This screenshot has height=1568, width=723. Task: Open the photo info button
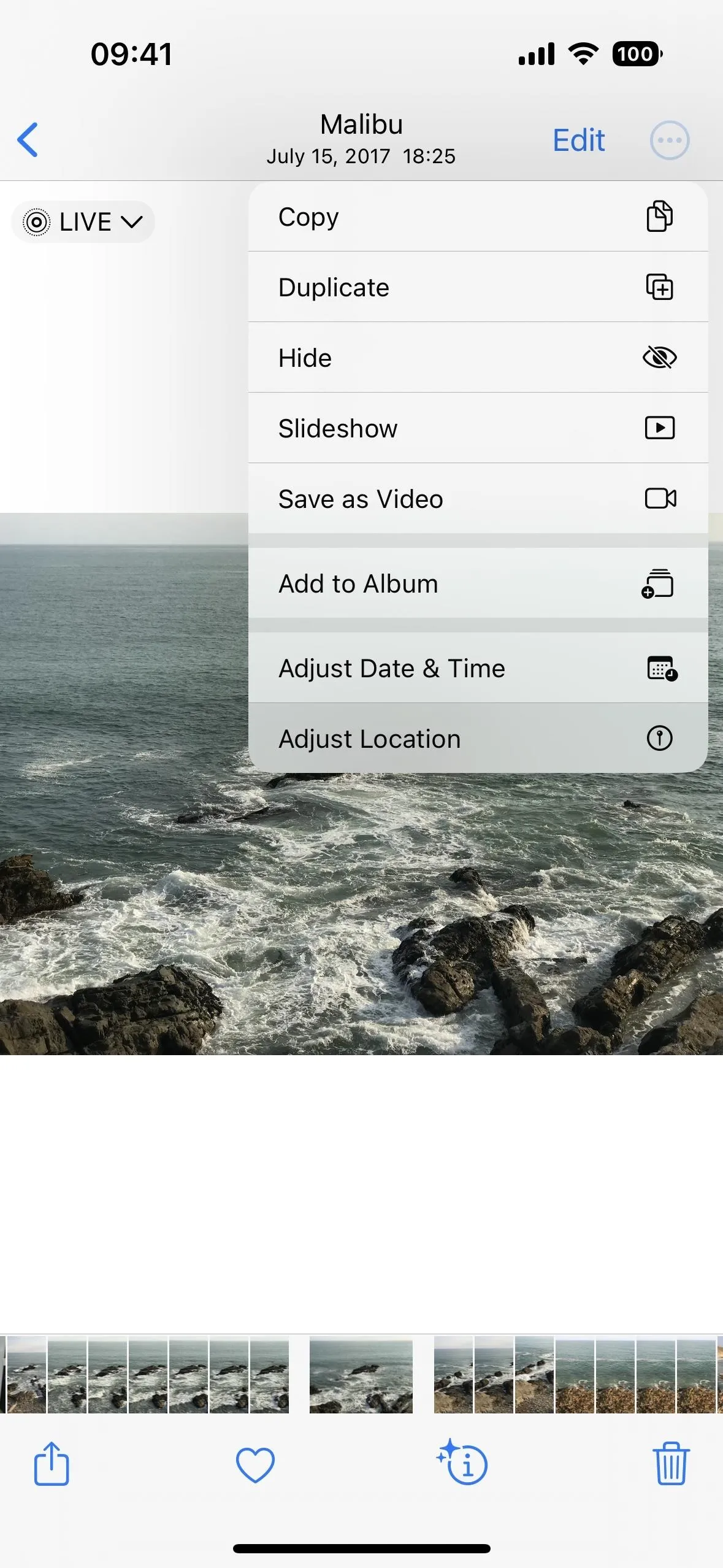pyautogui.click(x=462, y=1462)
